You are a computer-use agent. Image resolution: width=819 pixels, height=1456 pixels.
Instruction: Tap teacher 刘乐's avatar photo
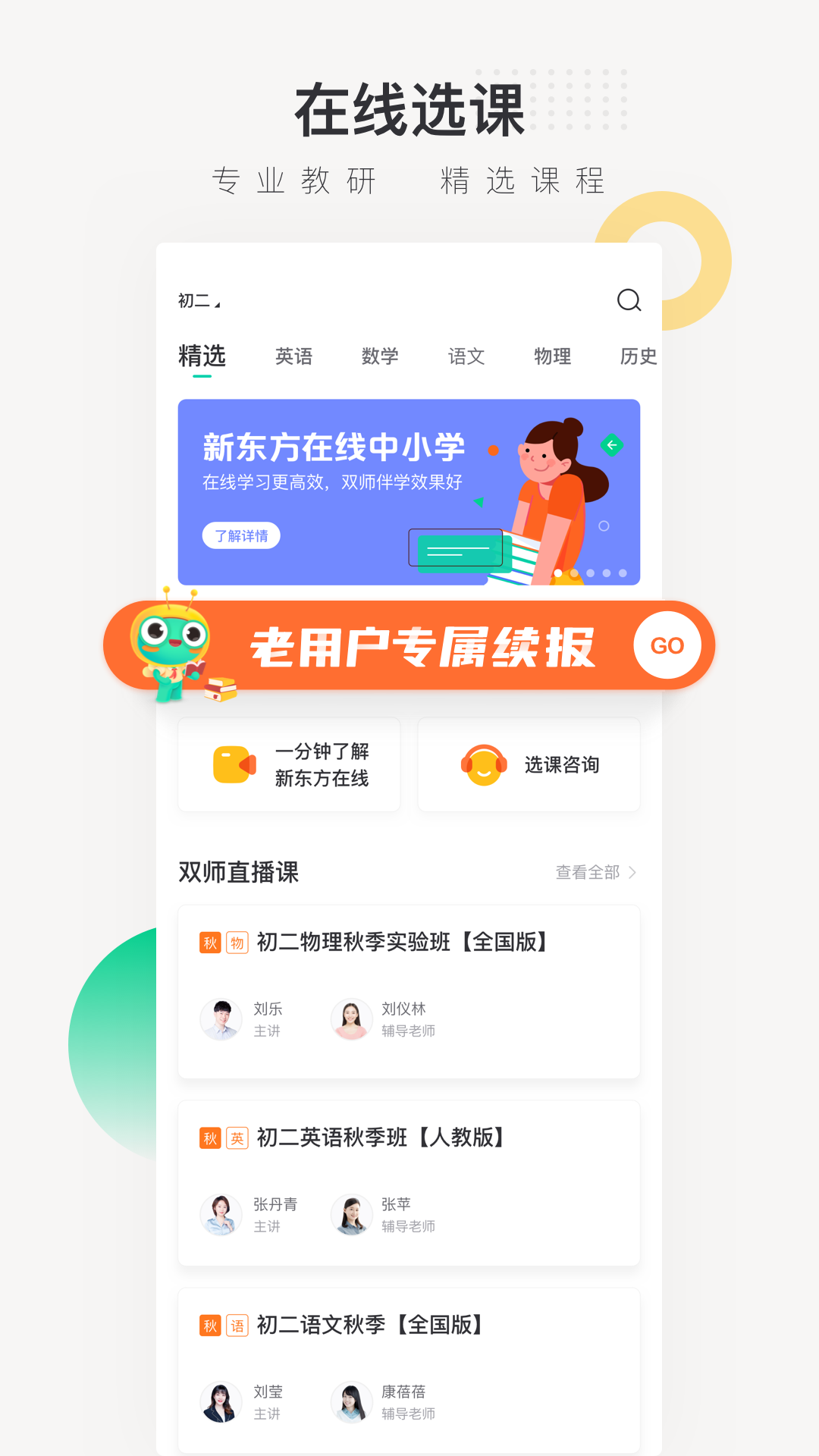coord(221,1019)
